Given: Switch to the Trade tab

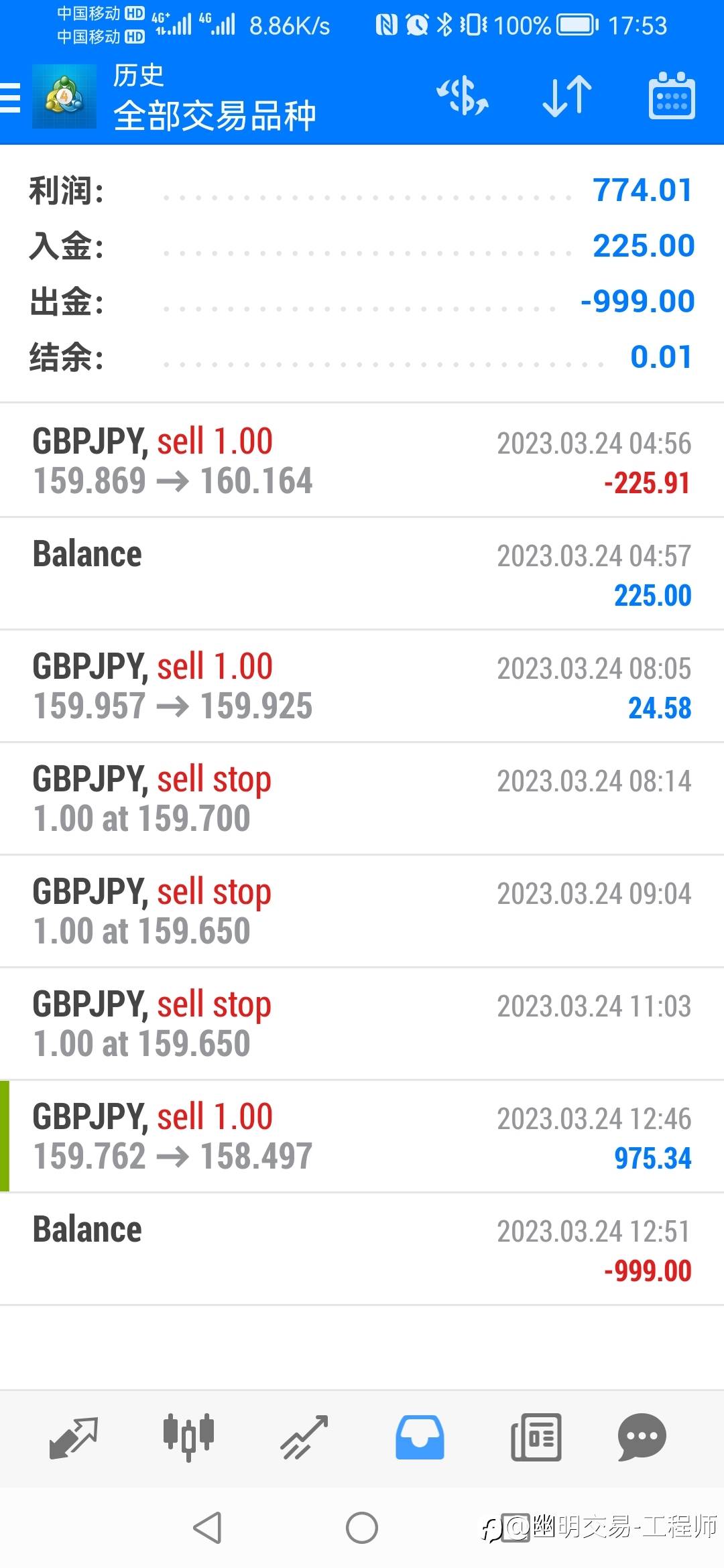Looking at the screenshot, I should click(x=304, y=1438).
